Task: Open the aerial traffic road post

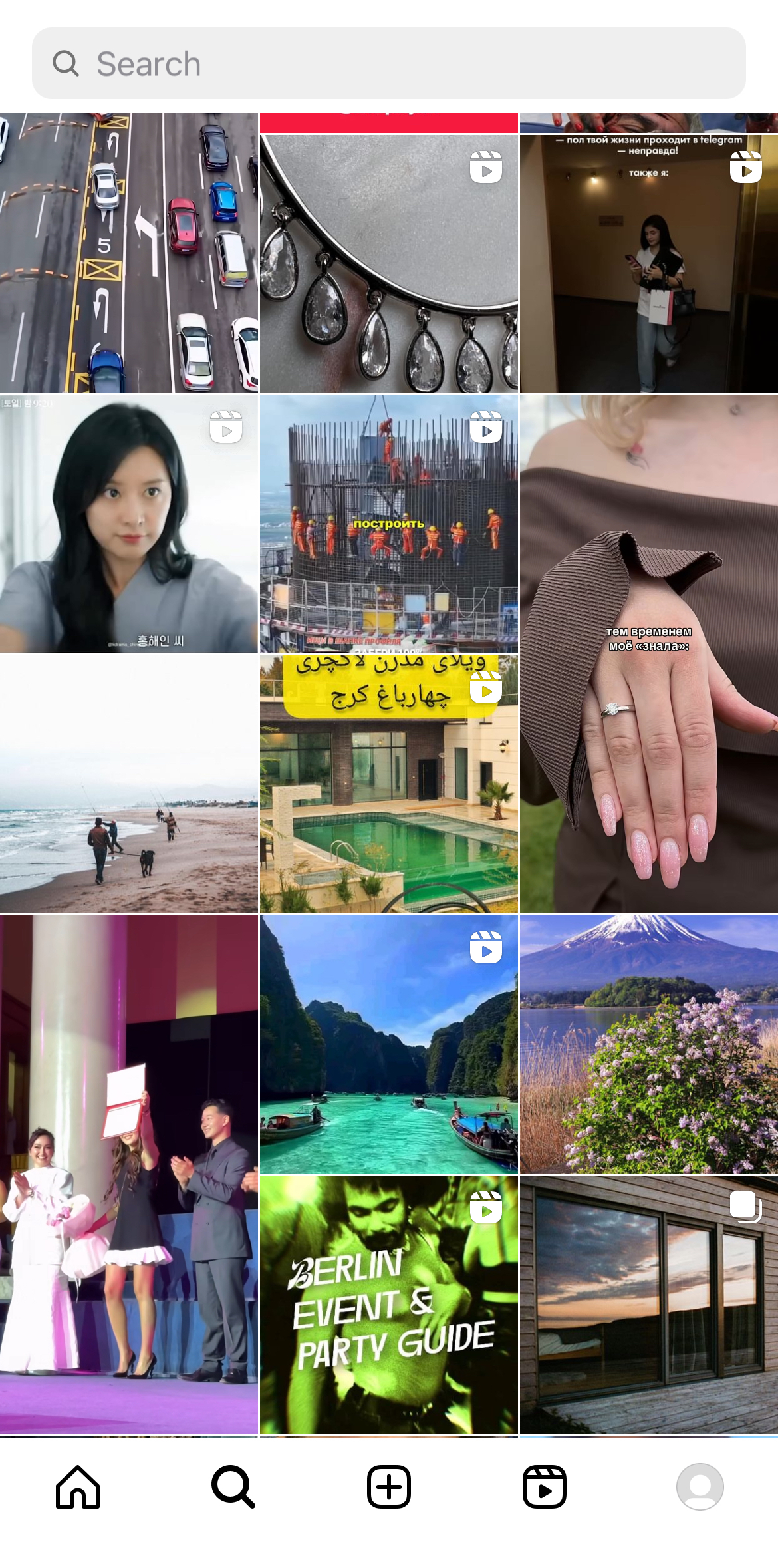Action: 128,253
